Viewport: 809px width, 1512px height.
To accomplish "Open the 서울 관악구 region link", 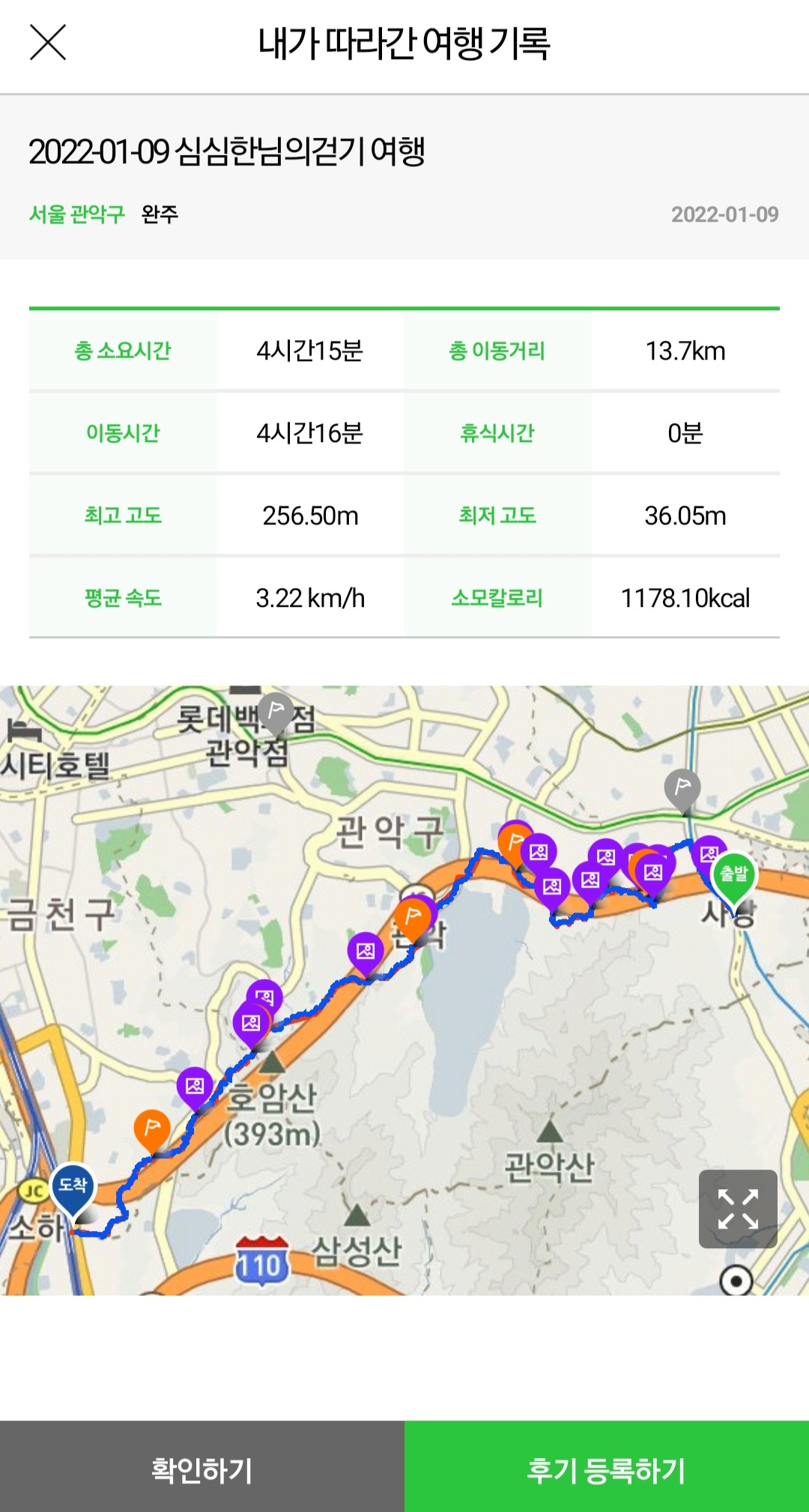I will click(77, 214).
